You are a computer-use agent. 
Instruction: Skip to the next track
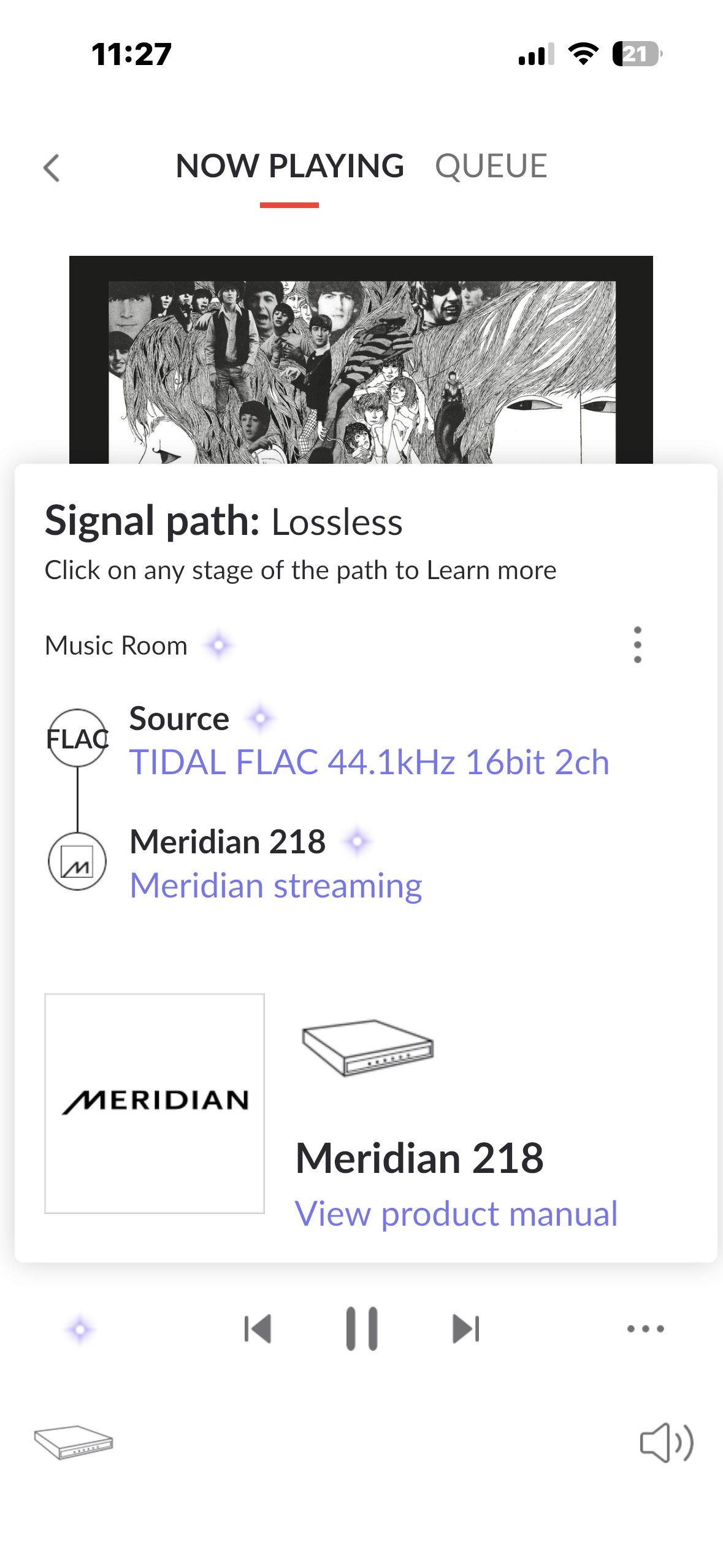tap(465, 1329)
